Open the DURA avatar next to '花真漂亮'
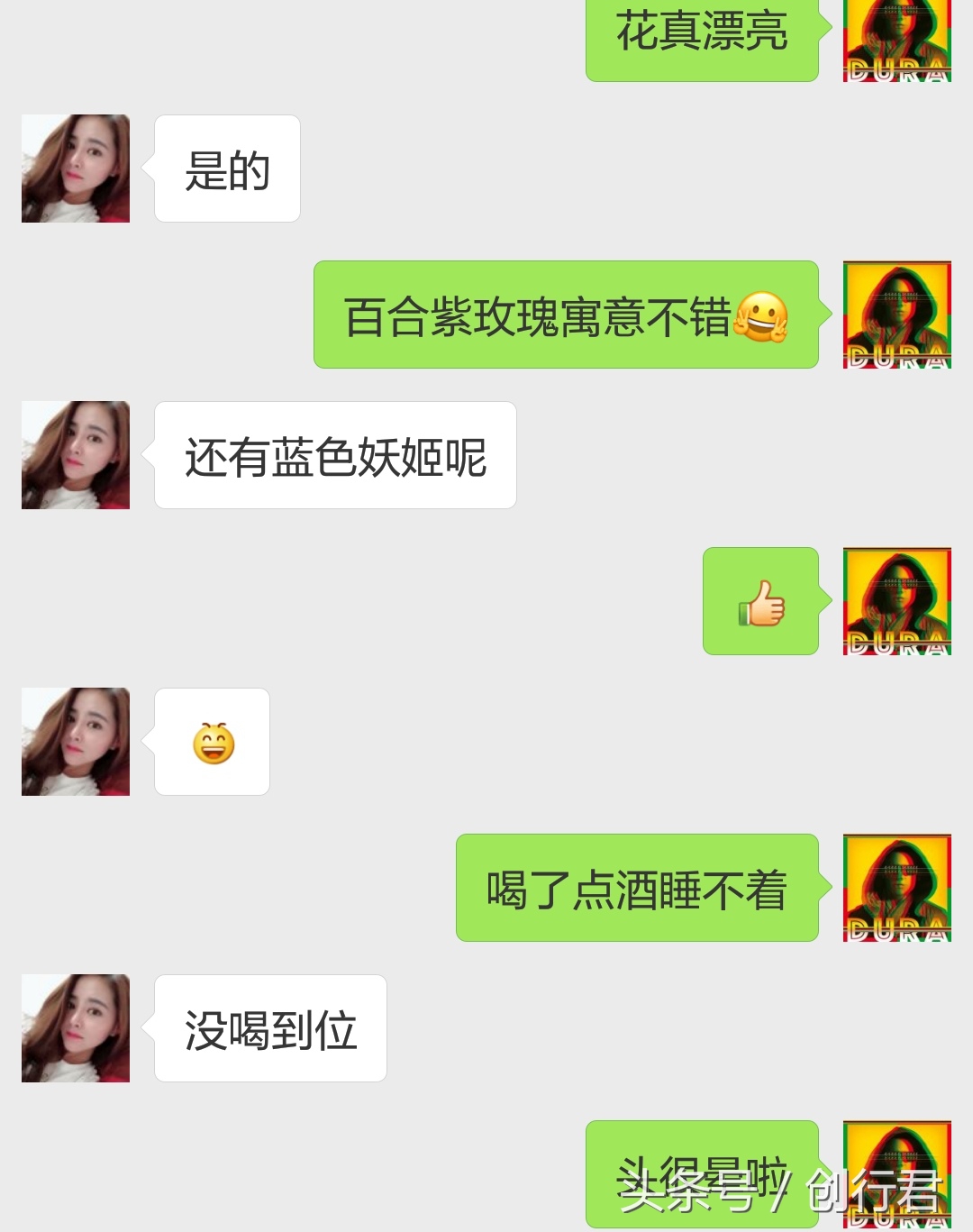973x1232 pixels. click(x=897, y=41)
